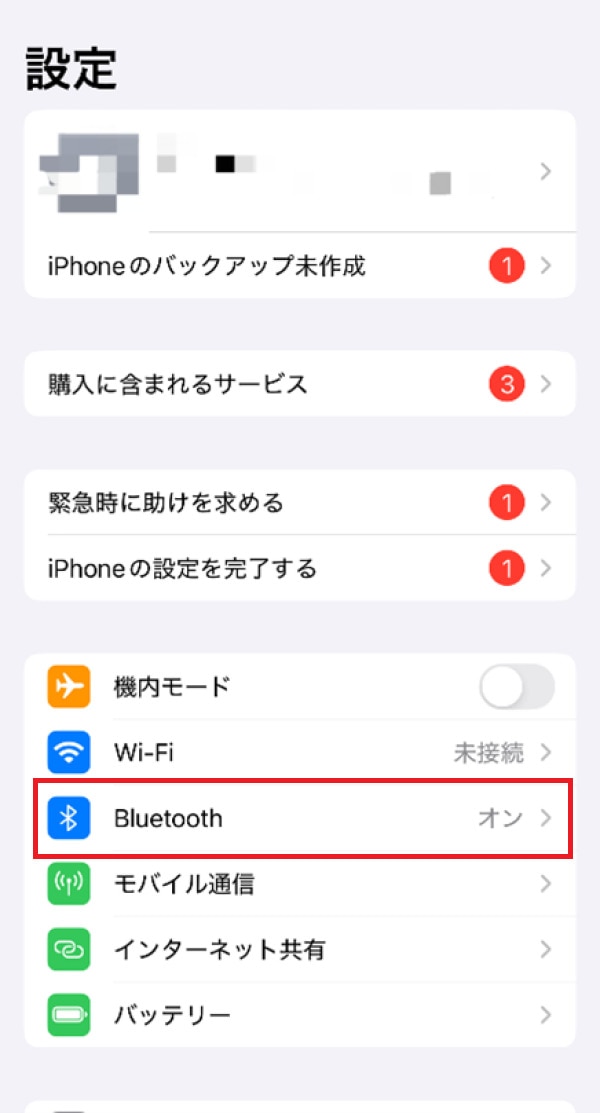Image resolution: width=600 pixels, height=1113 pixels.
Task: Open iPhoneの設定を完了する row
Action: pyautogui.click(x=299, y=569)
